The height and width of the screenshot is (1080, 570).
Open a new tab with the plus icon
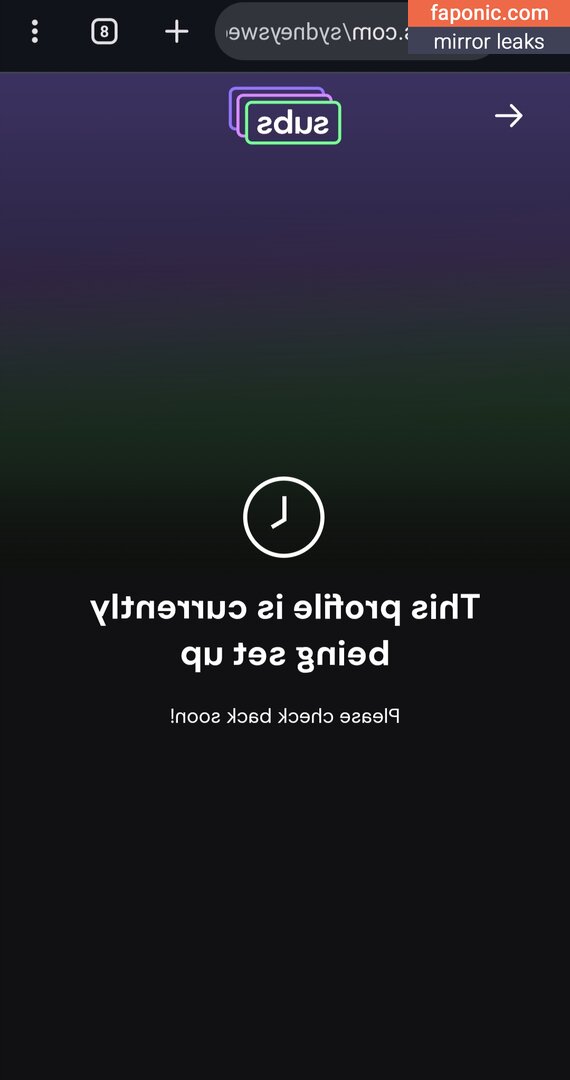coord(177,32)
